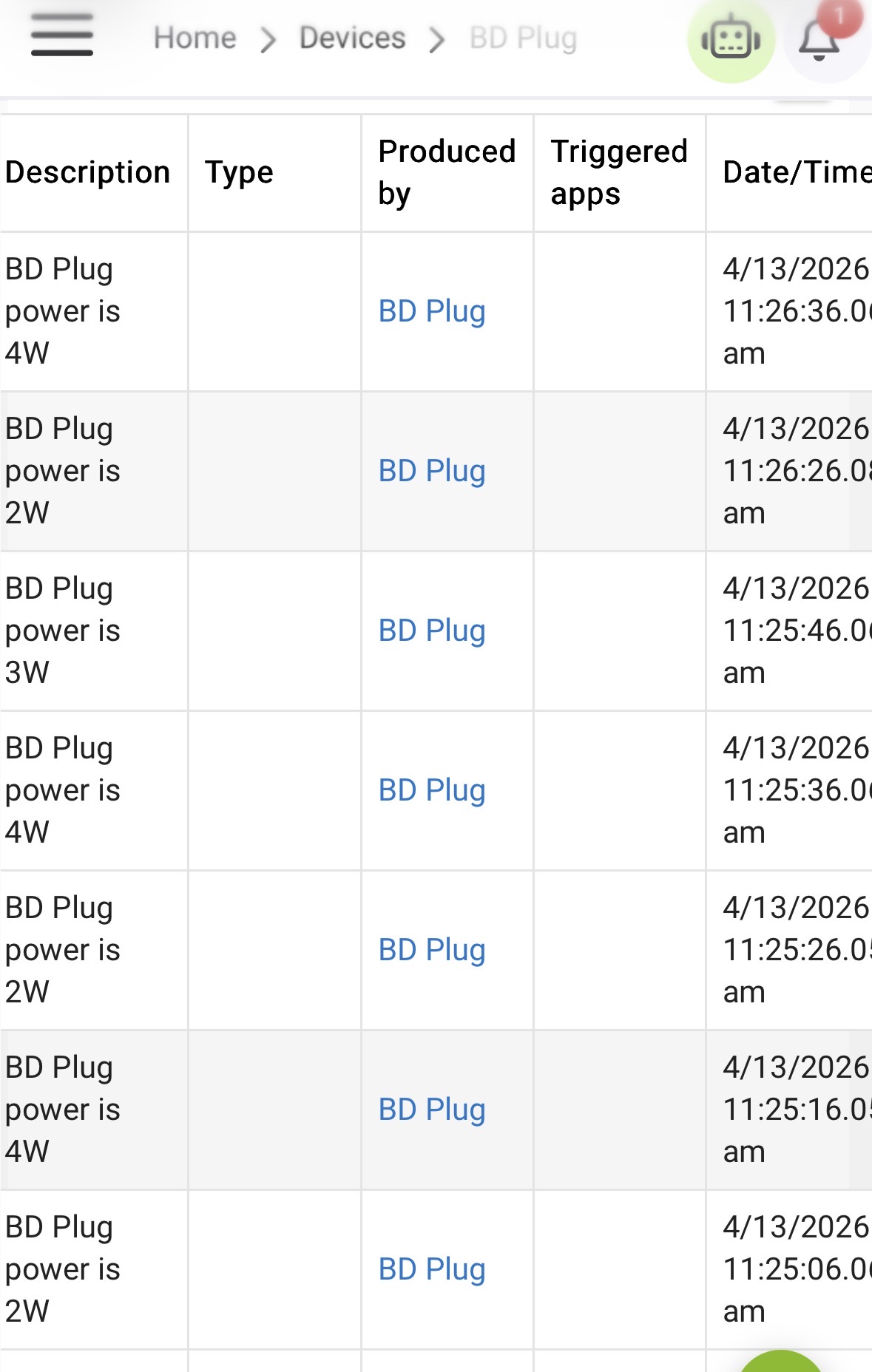Go to the Home breadcrumb
Image resolution: width=872 pixels, height=1372 pixels.
pos(195,38)
